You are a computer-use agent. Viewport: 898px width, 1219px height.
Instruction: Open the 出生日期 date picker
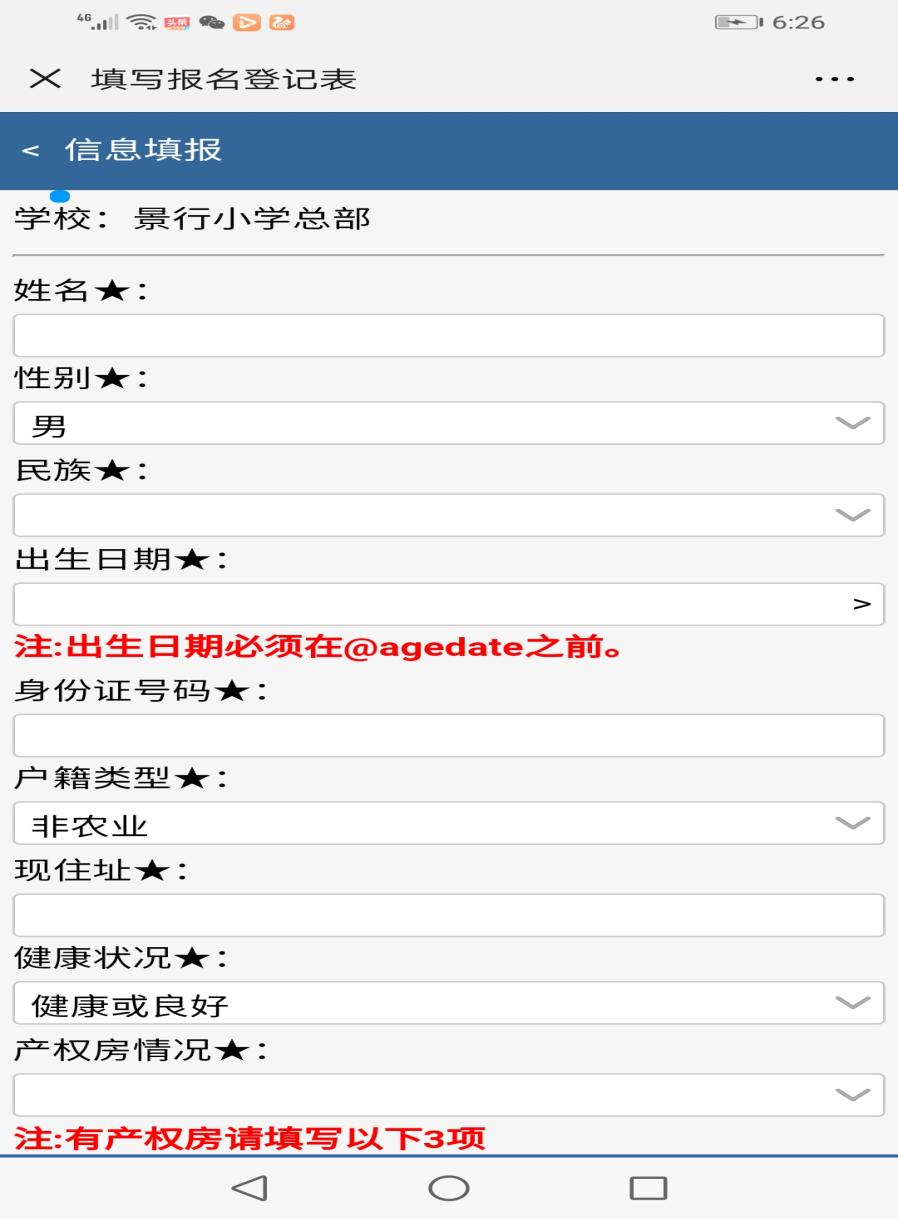[x=448, y=604]
